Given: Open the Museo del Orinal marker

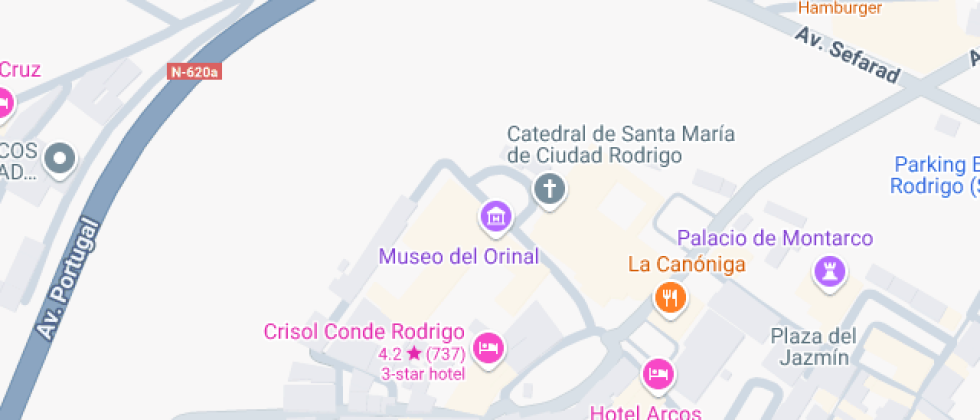Looking at the screenshot, I should (495, 215).
